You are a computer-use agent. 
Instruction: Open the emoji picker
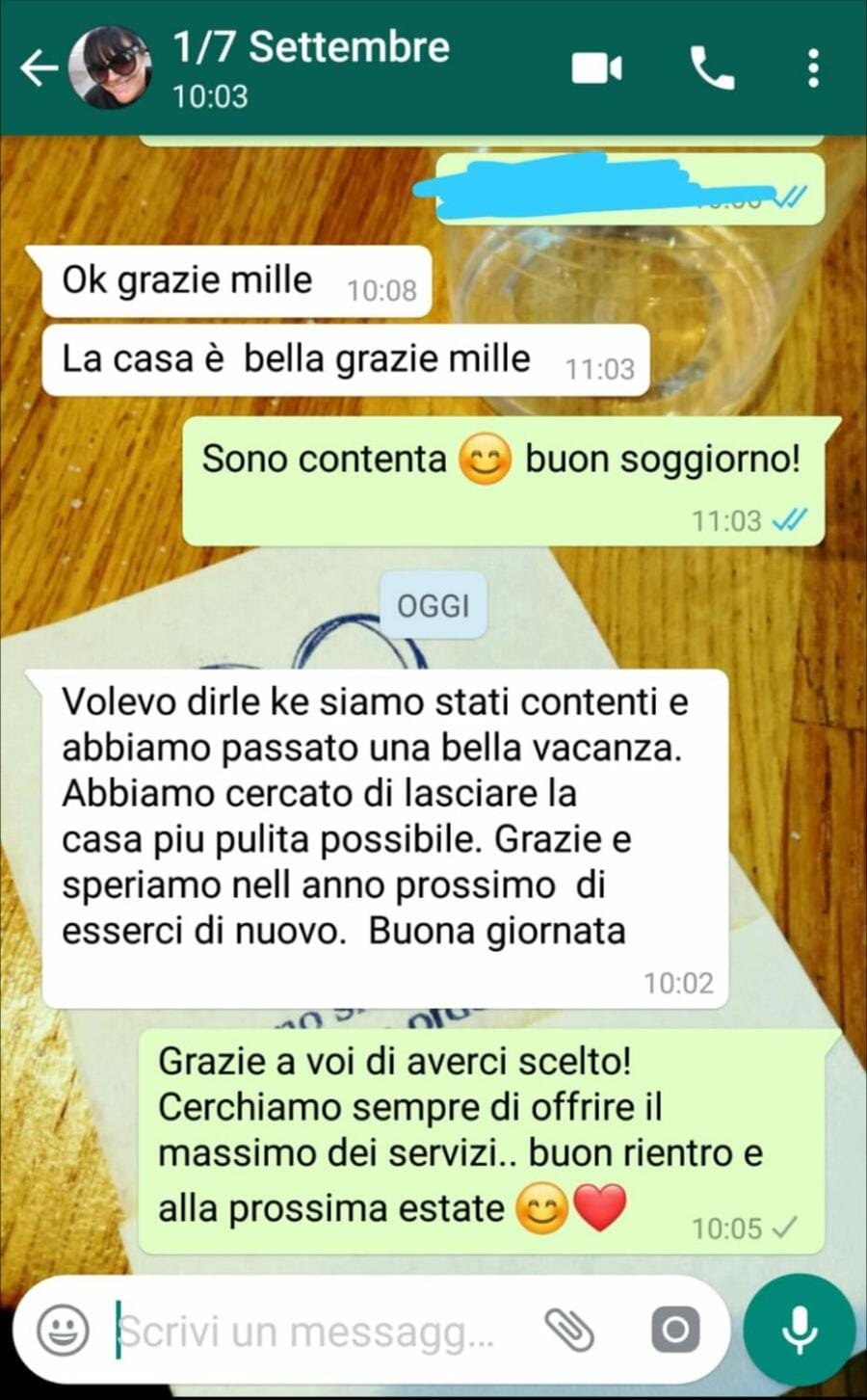[63, 1331]
